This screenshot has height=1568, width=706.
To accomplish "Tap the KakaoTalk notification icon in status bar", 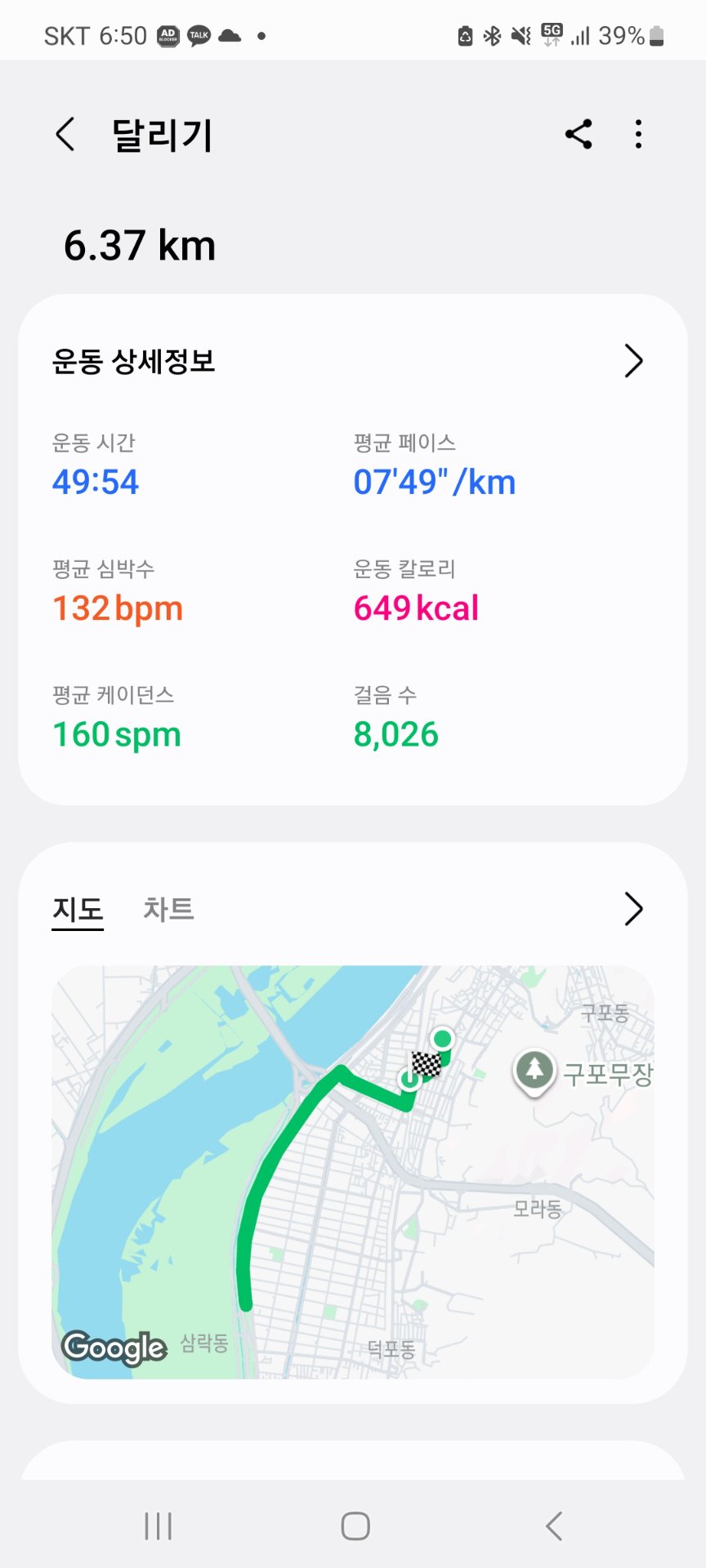I will (x=198, y=34).
